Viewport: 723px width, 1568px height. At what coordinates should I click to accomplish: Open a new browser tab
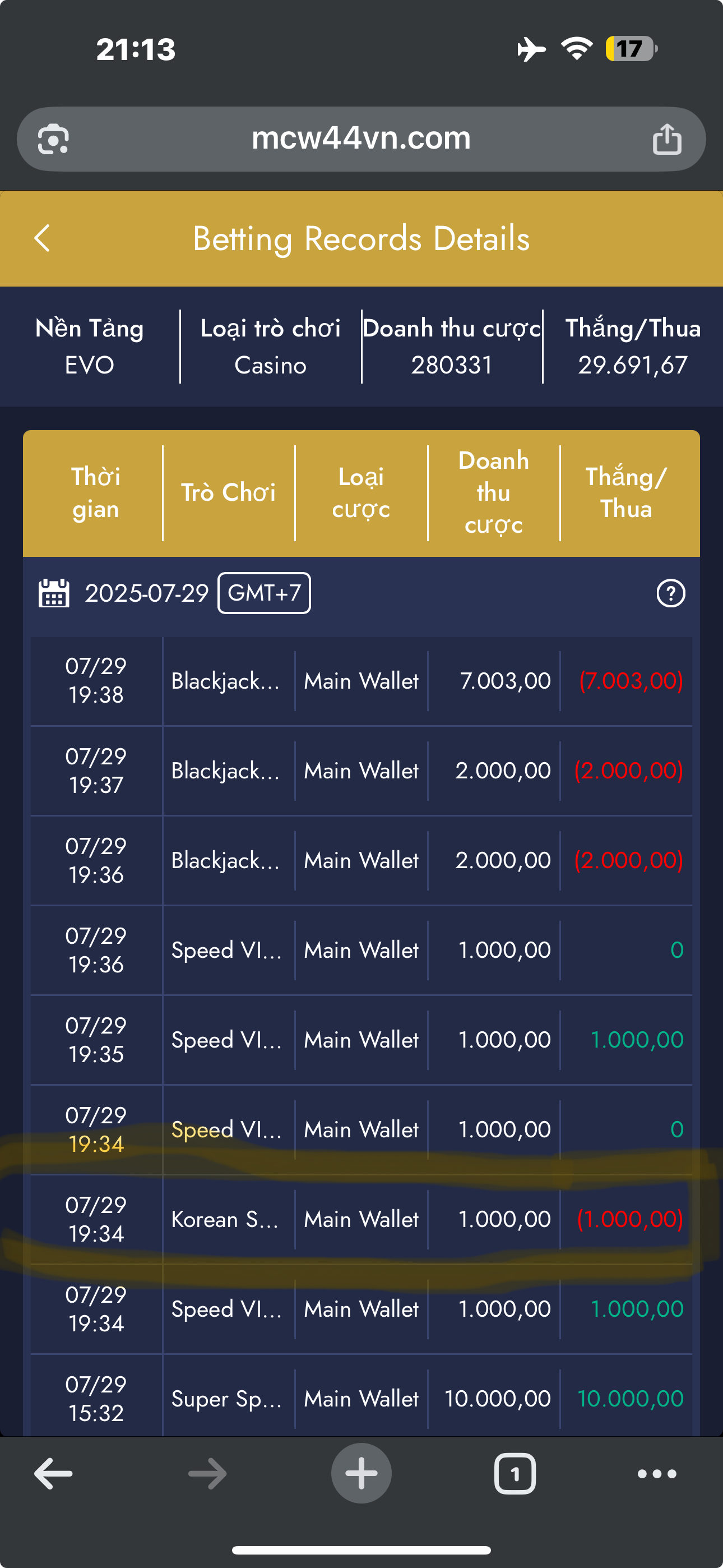(361, 1474)
